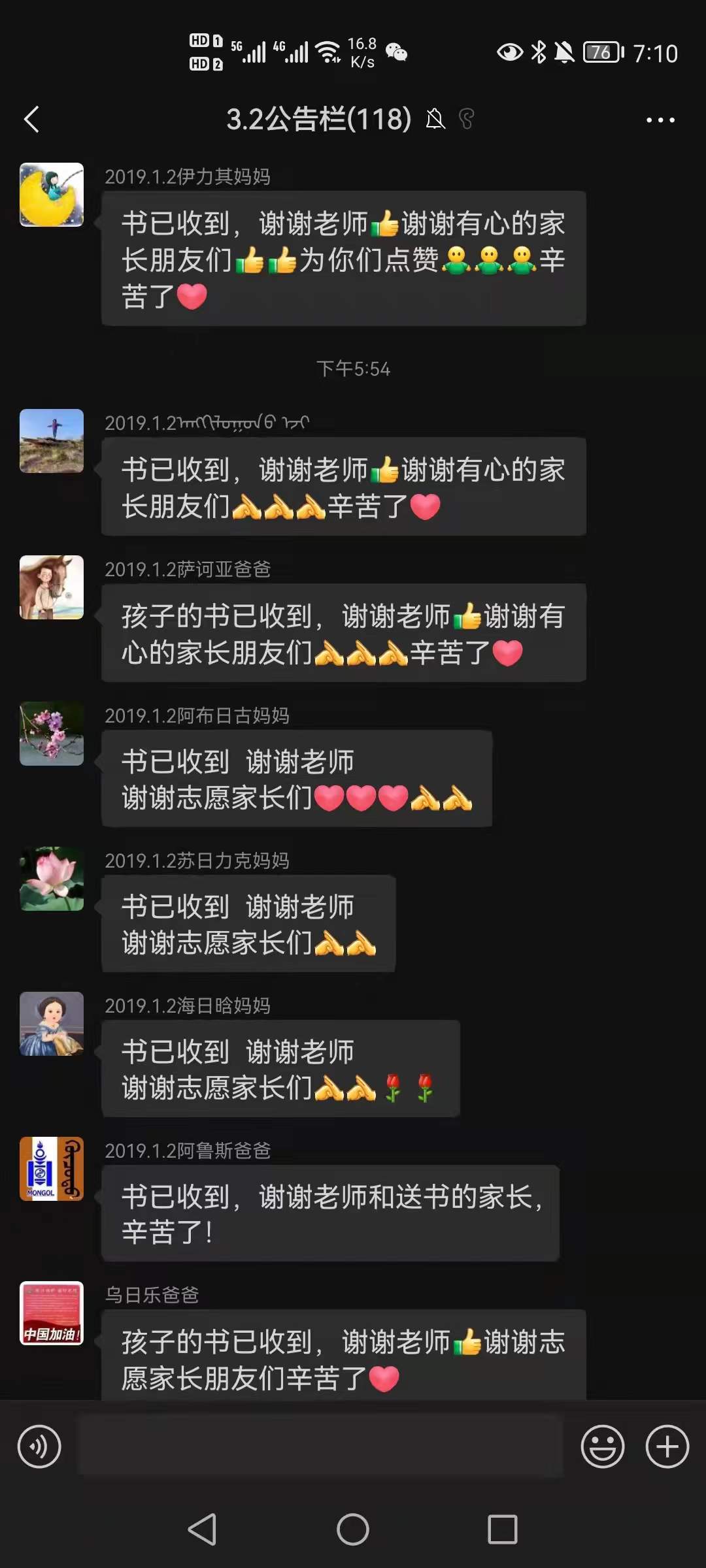Open the plus attachments menu

tap(667, 1446)
